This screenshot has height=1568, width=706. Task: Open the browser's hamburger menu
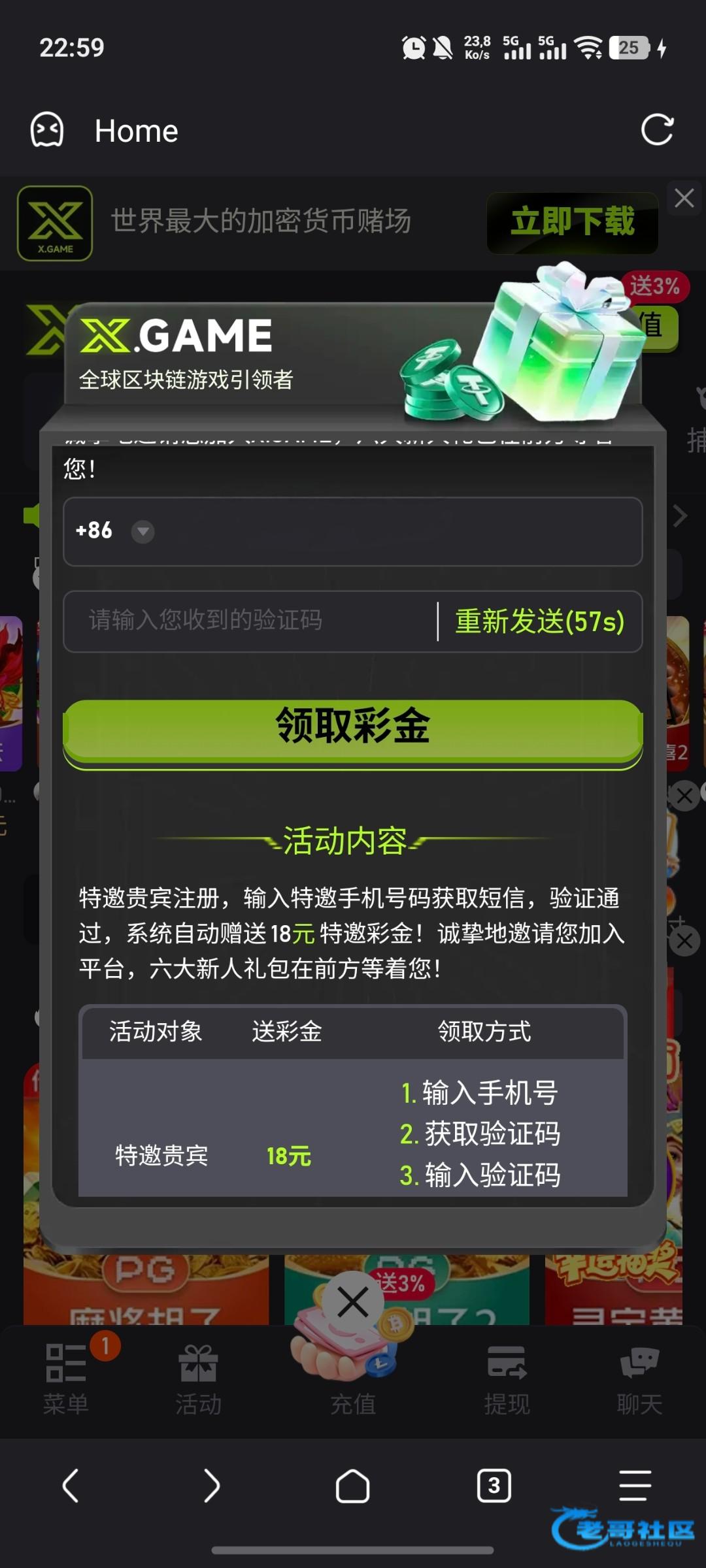(635, 1486)
